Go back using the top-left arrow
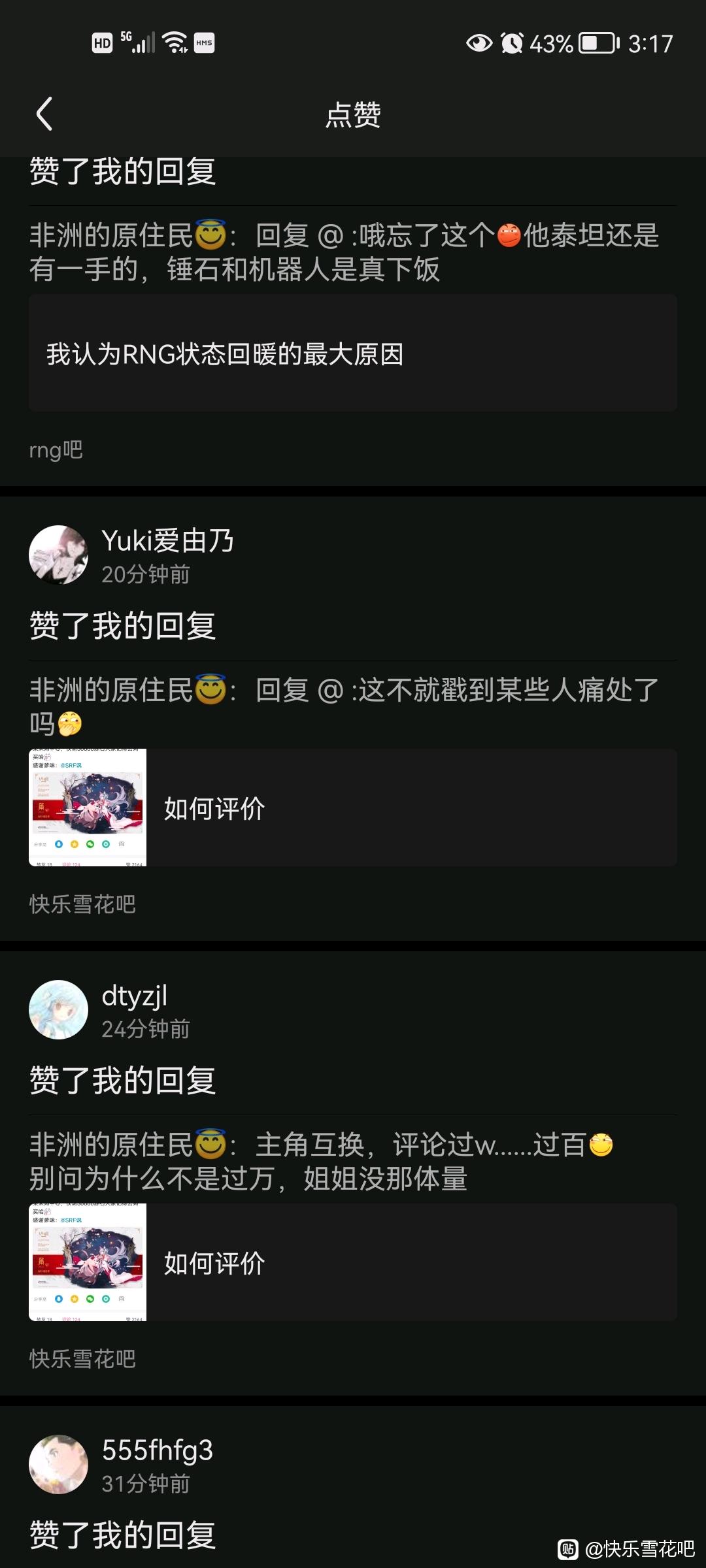The image size is (706, 1568). (44, 114)
